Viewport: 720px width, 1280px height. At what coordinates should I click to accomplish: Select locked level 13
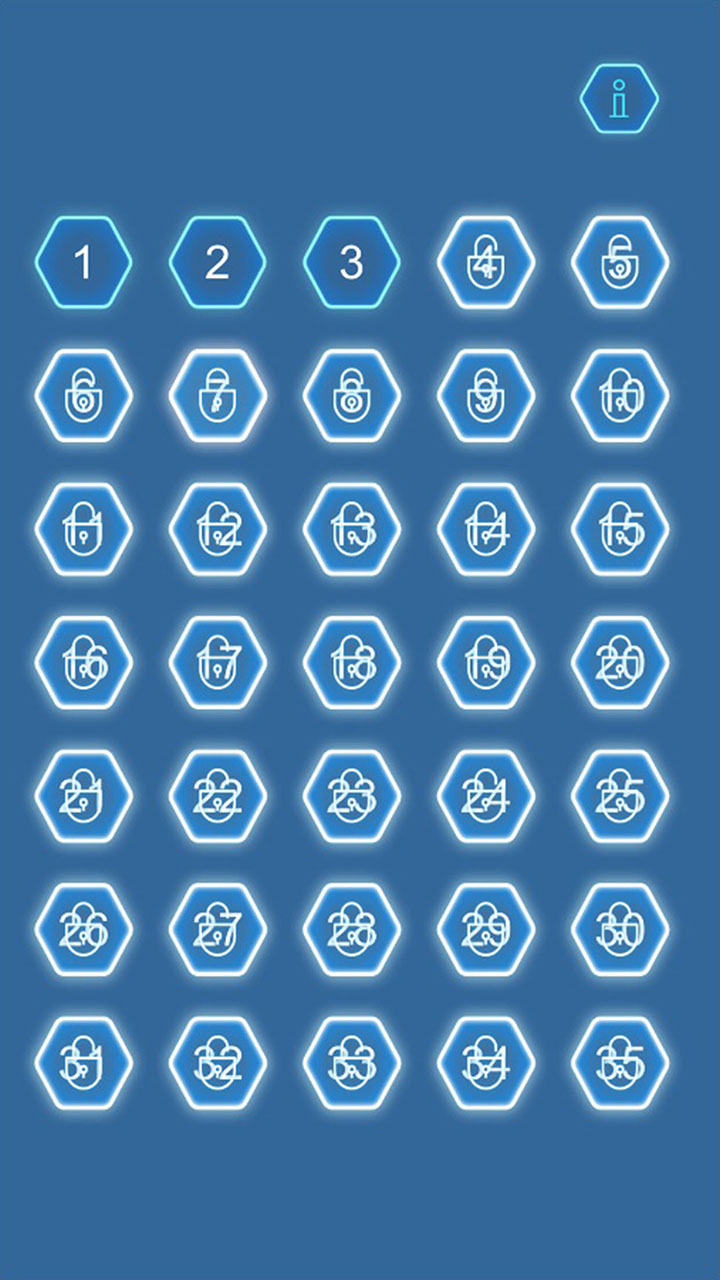[x=352, y=529]
